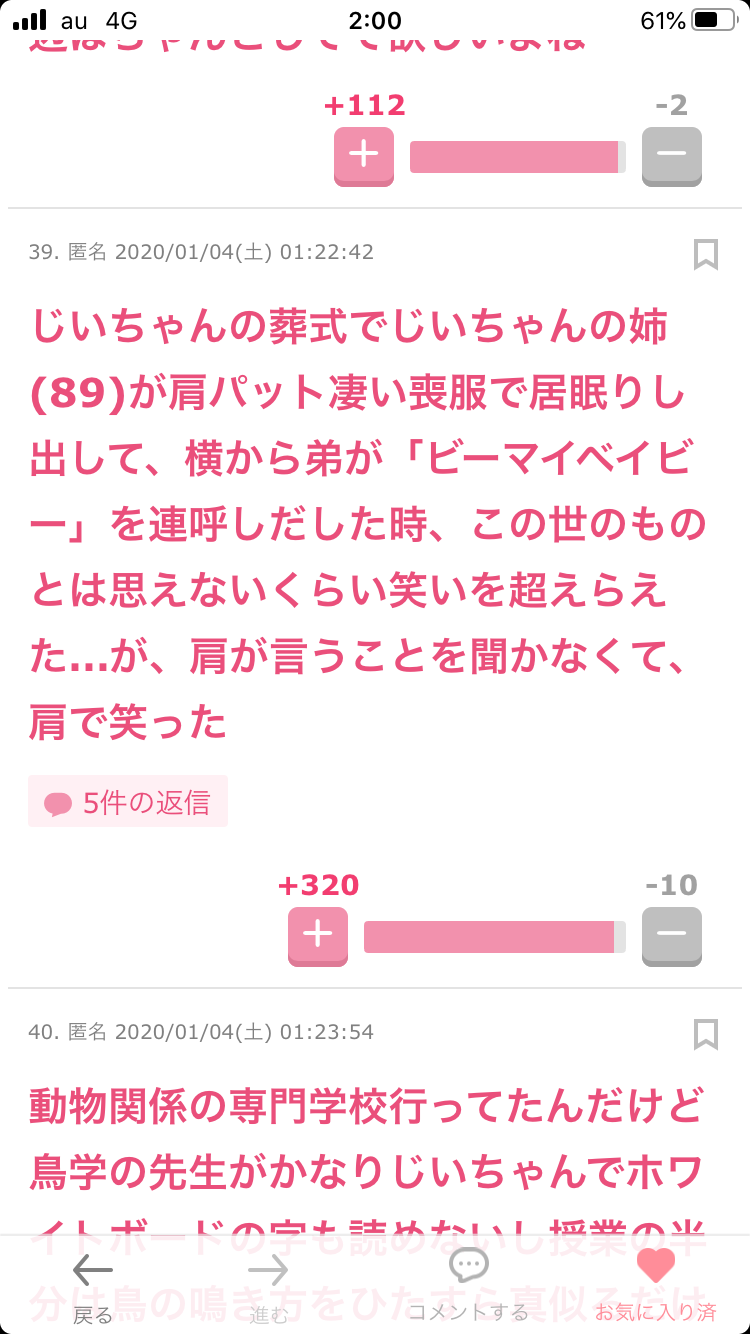Bookmark comment number 39

[x=706, y=254]
